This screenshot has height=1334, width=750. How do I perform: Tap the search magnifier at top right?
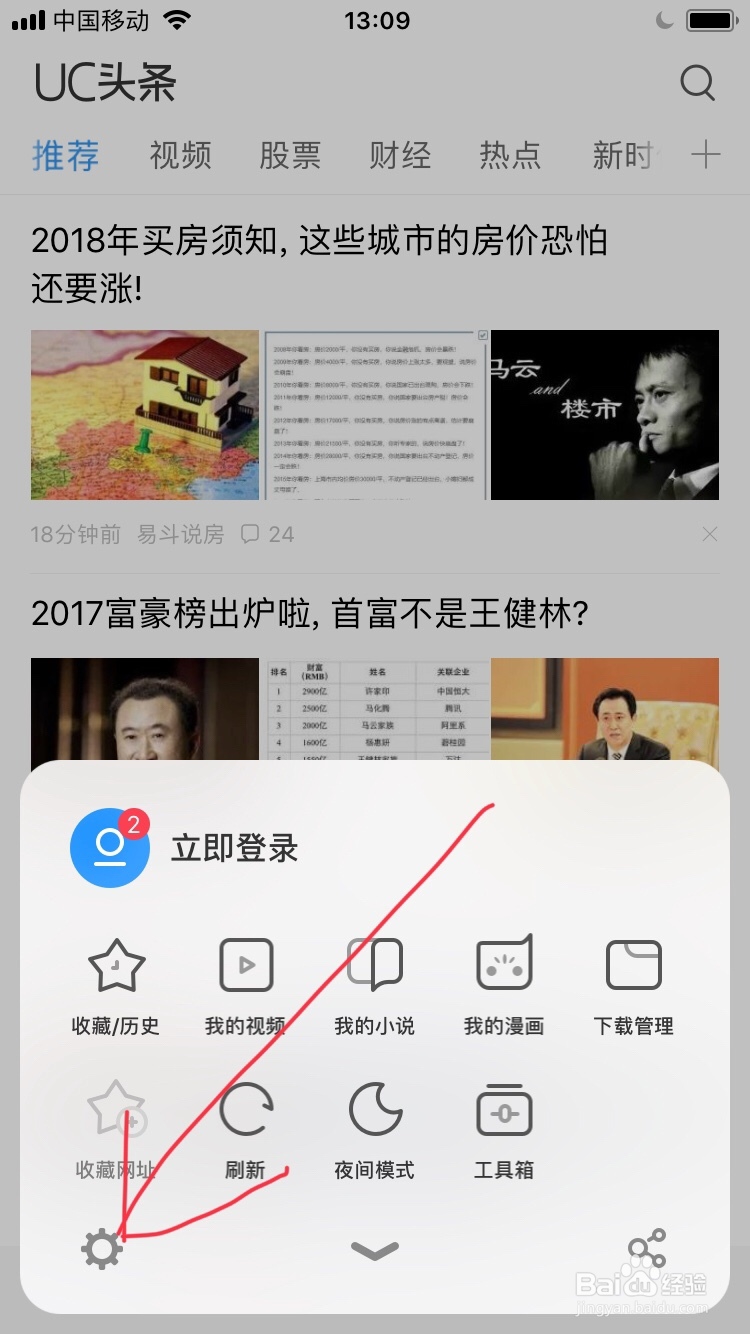(697, 85)
